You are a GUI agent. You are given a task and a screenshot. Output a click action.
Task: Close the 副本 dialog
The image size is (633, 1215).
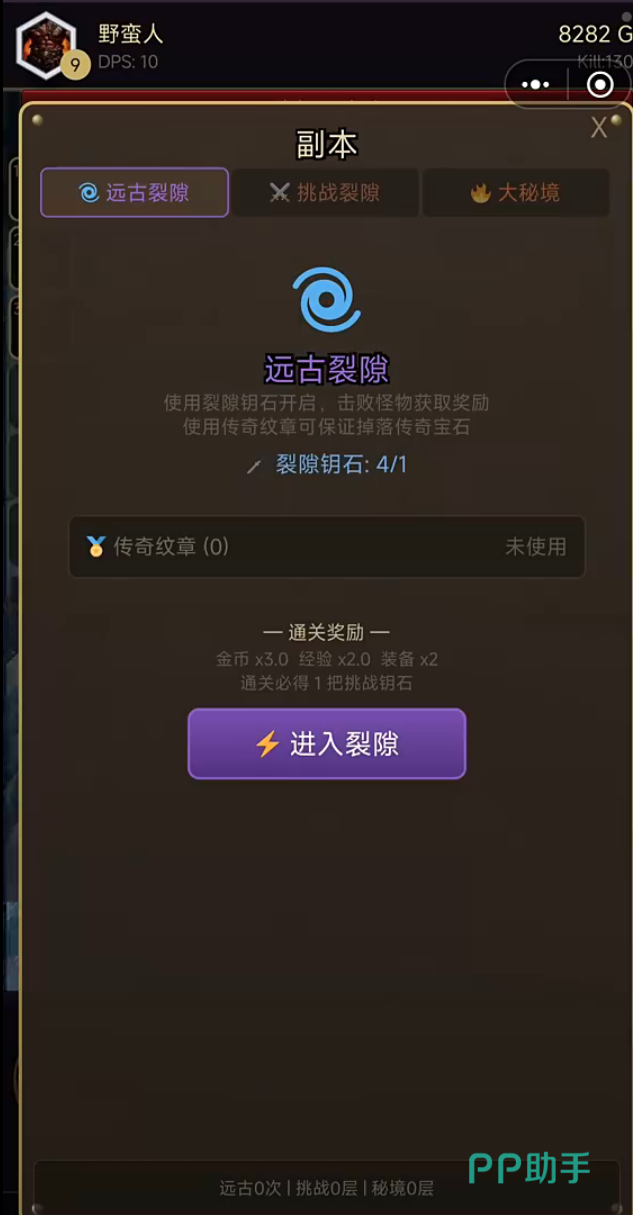(x=598, y=128)
